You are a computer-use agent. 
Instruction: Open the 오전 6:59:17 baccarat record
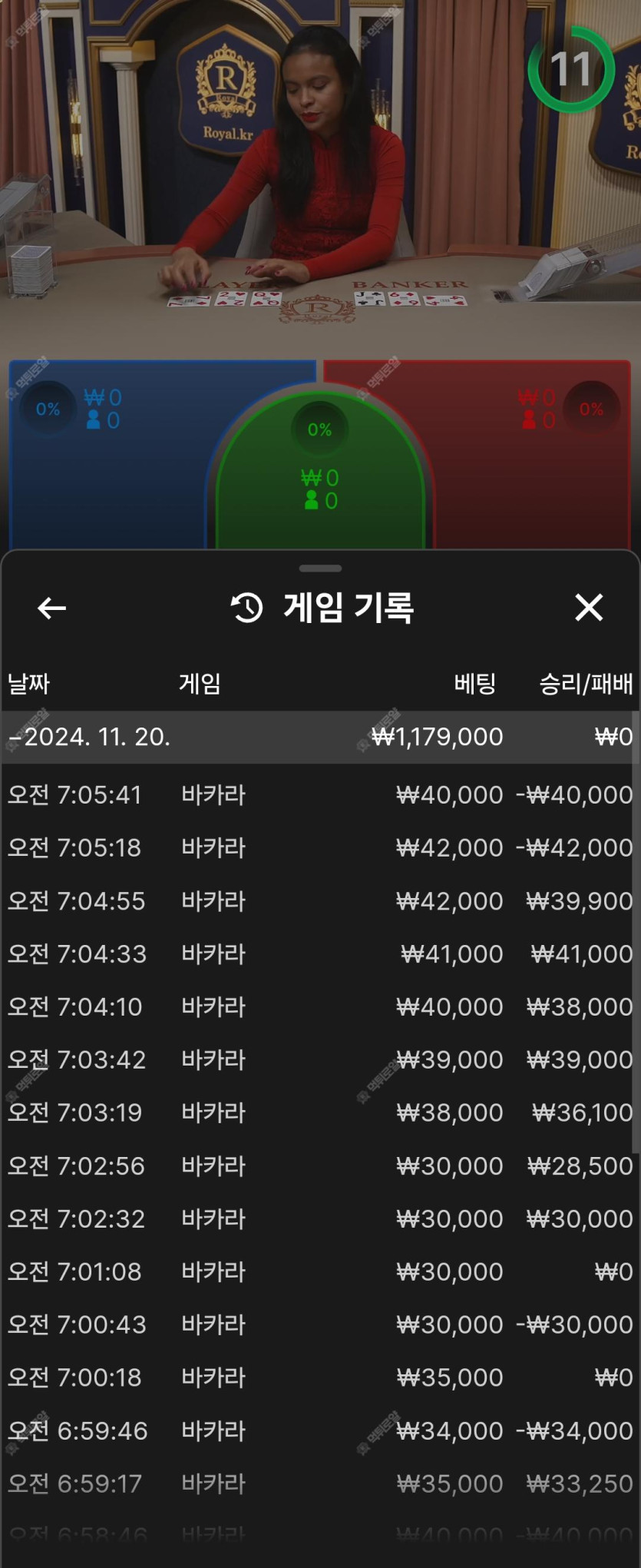tap(319, 1483)
